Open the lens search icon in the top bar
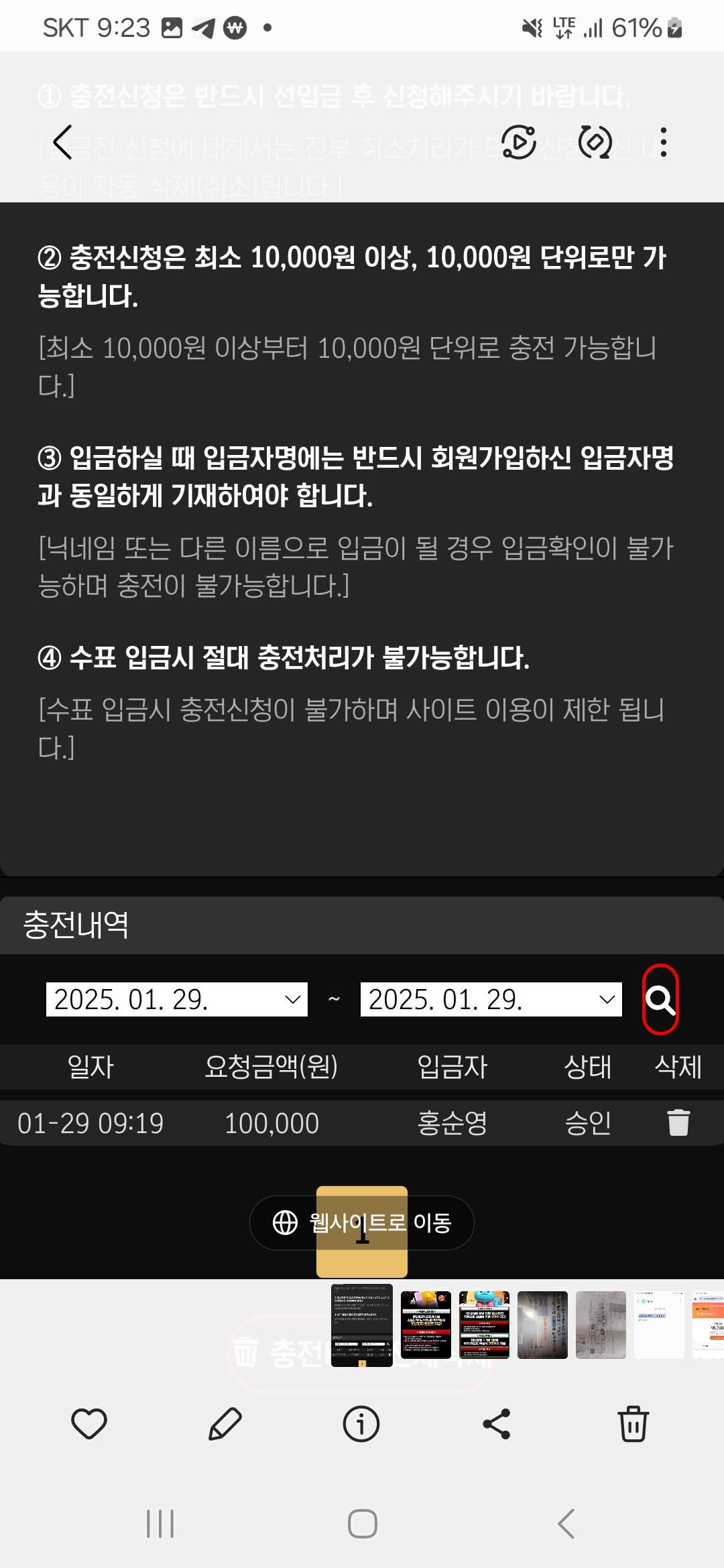Image resolution: width=724 pixels, height=1568 pixels. (x=595, y=142)
